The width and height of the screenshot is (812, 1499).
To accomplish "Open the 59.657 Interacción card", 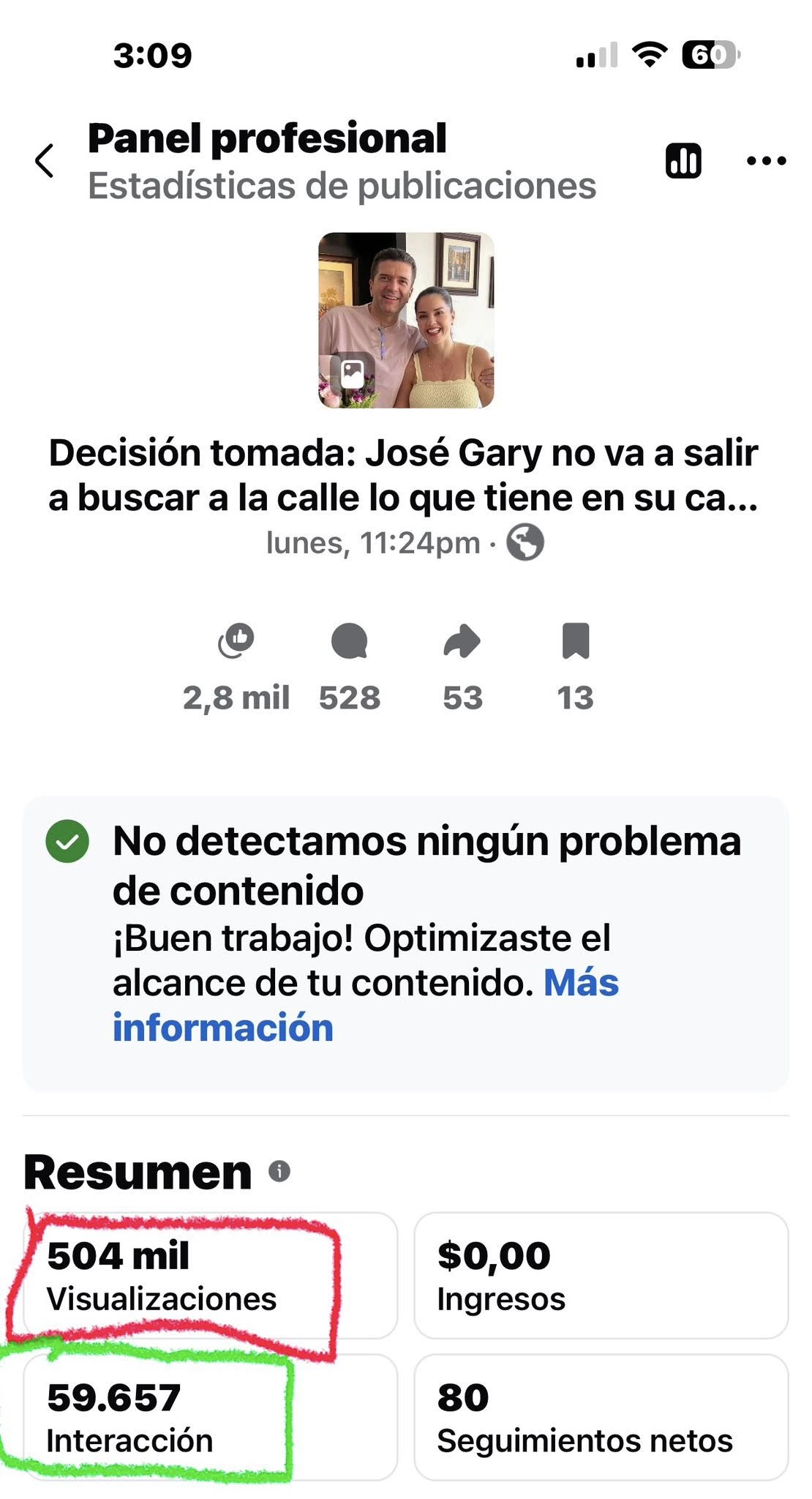I will point(210,1418).
